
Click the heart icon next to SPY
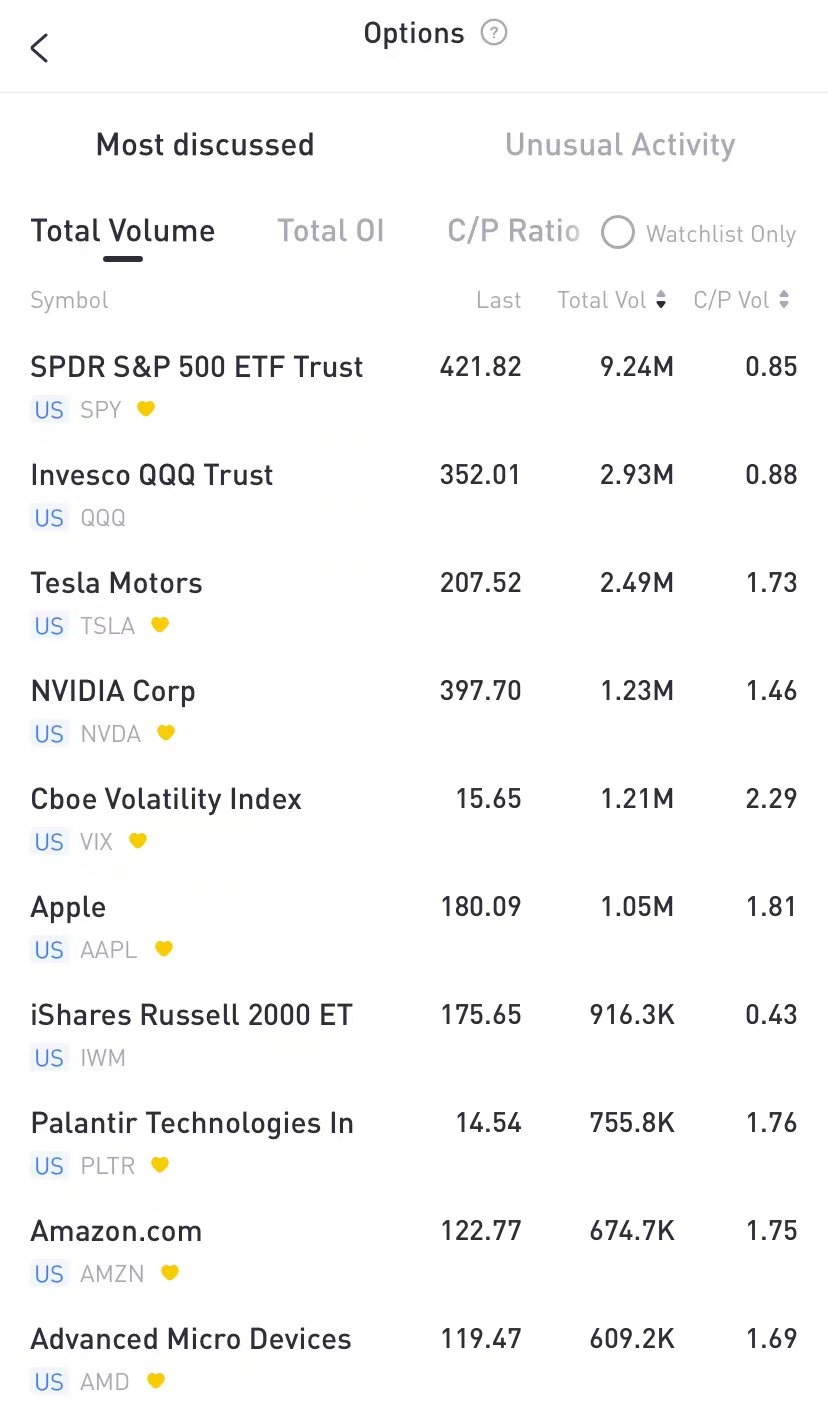(144, 409)
